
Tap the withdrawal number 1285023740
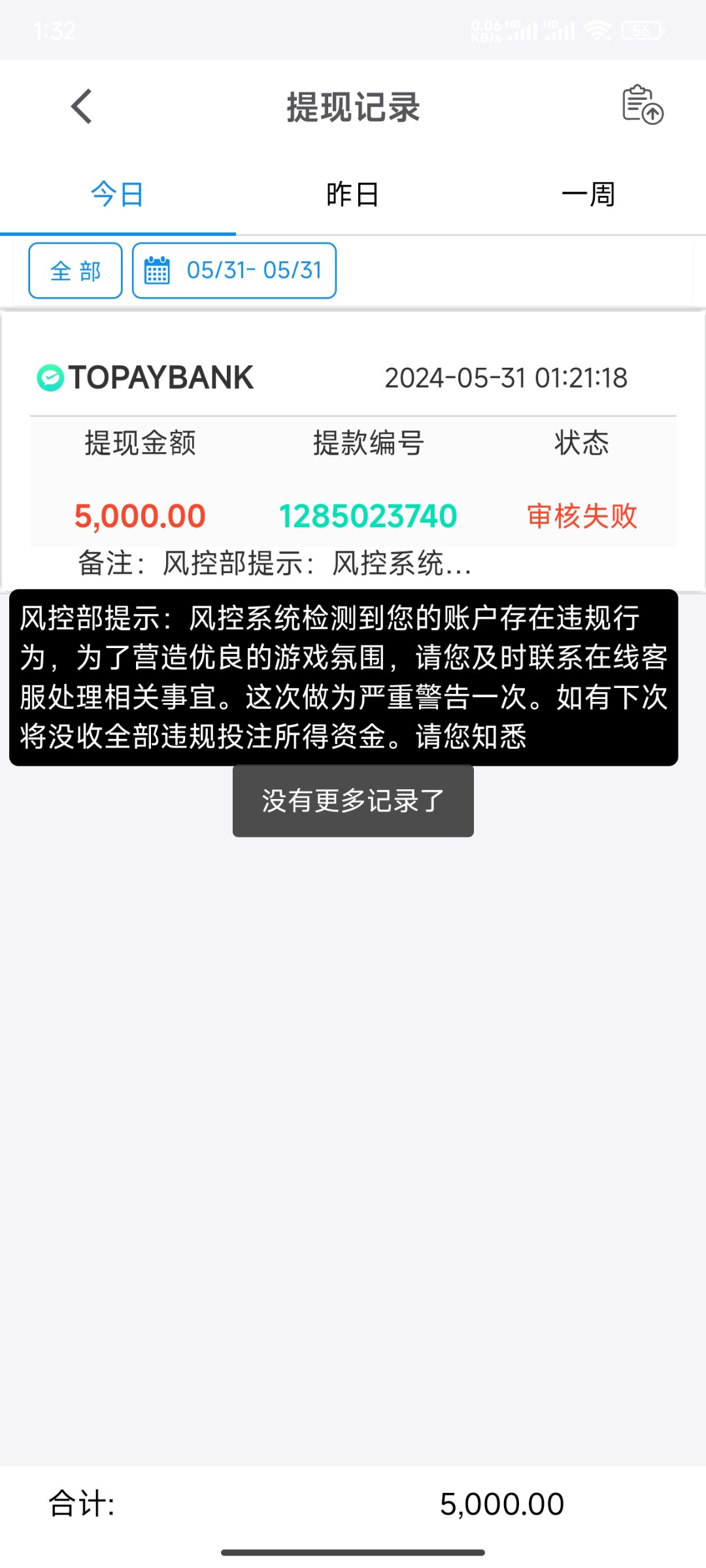tap(368, 515)
